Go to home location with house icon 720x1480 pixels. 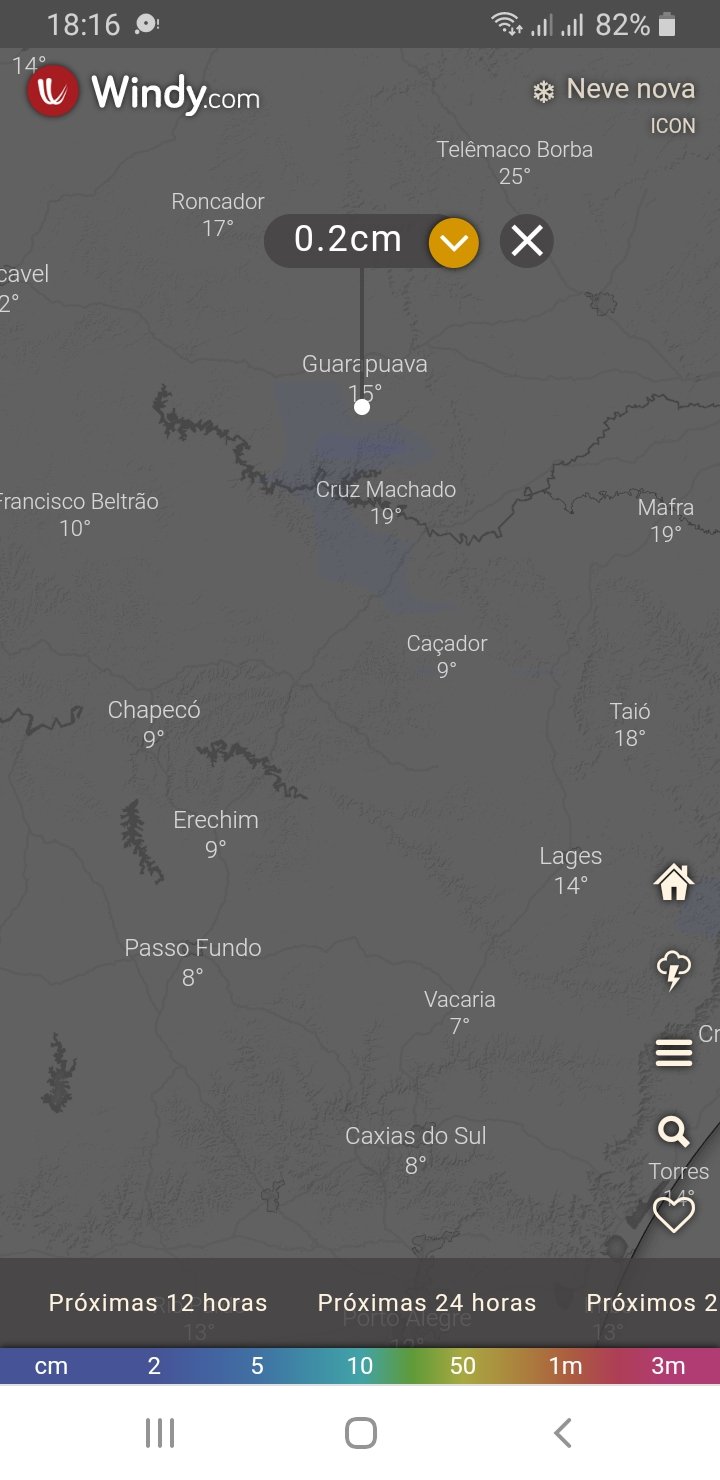(x=673, y=883)
